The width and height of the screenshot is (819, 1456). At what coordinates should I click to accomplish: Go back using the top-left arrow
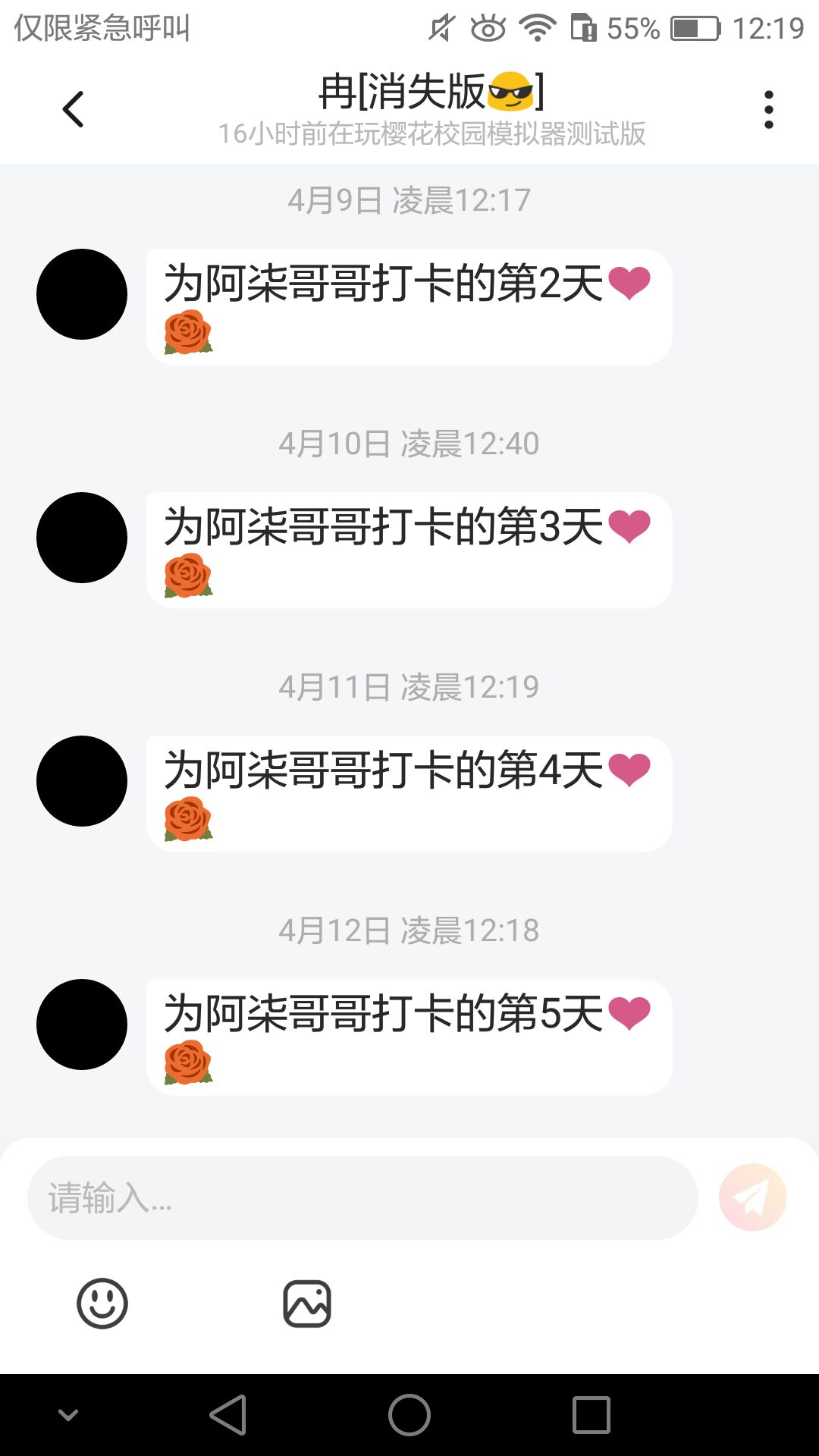tap(73, 109)
